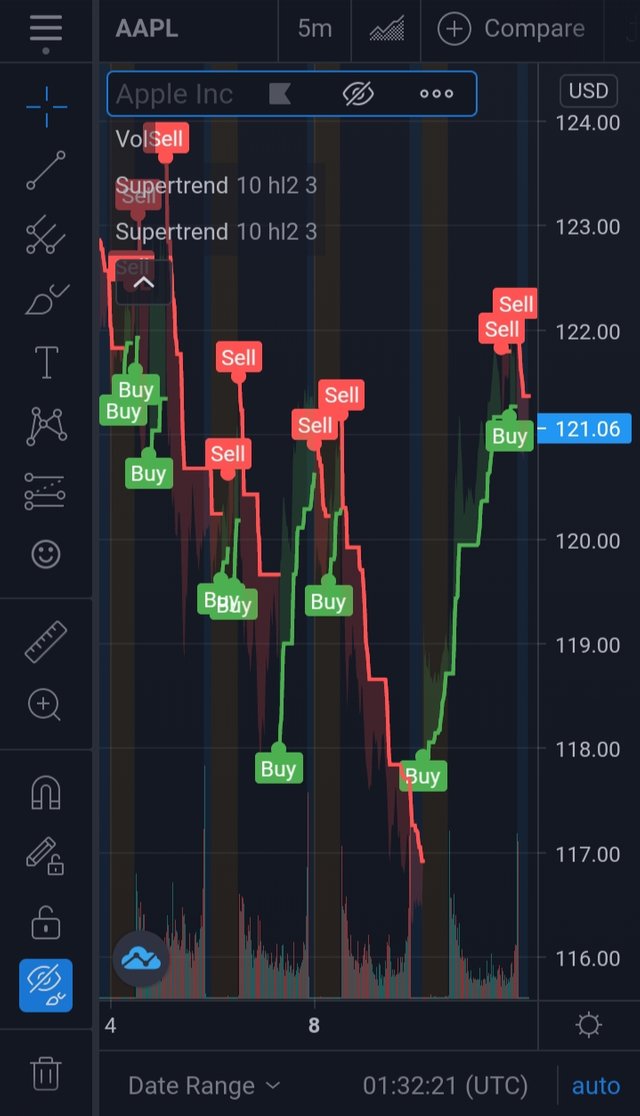This screenshot has height=1116, width=640.
Task: Select the trend line drawing tool
Action: click(x=46, y=170)
